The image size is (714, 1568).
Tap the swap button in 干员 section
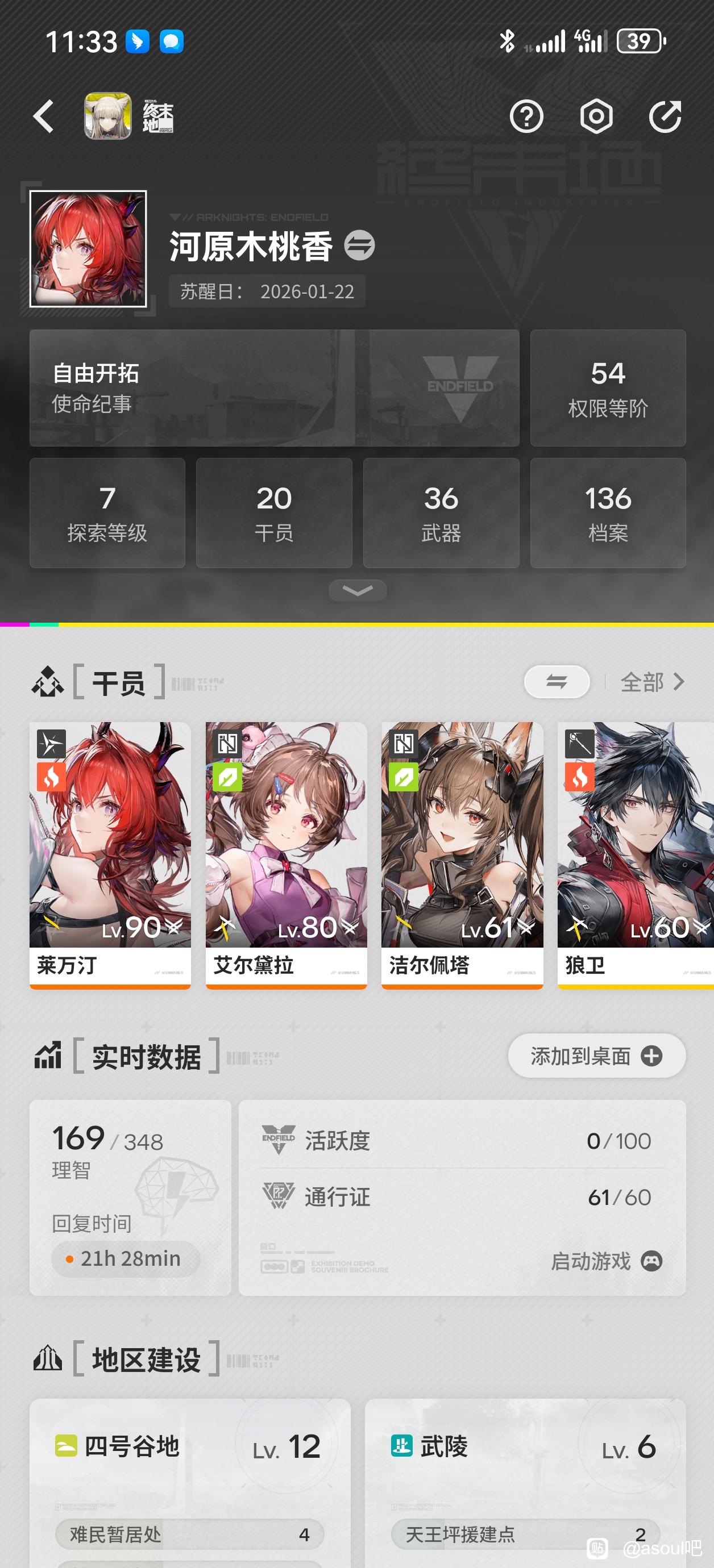(557, 682)
